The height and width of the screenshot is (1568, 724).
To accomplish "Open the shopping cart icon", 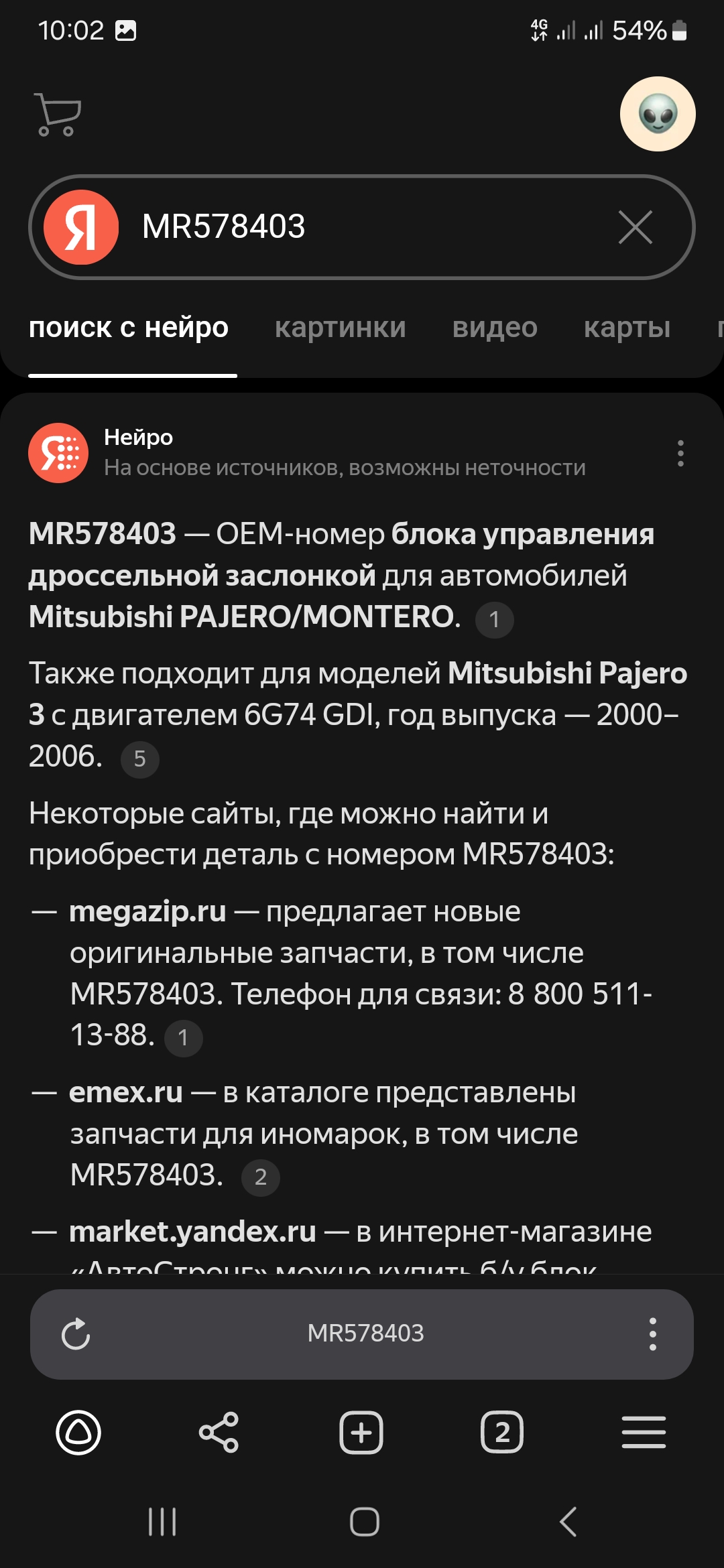I will 58,115.
